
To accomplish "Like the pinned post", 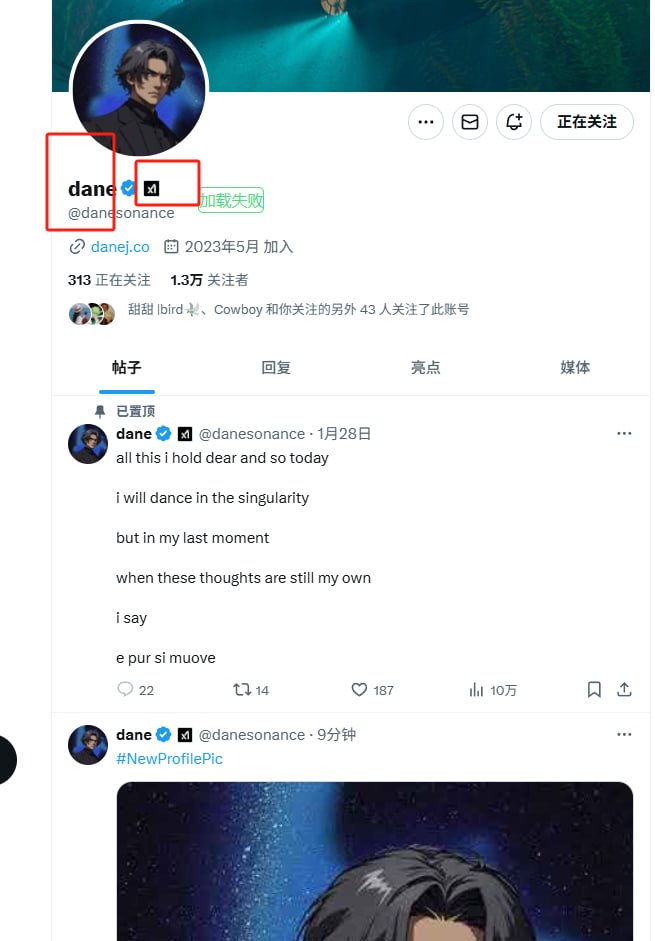I will (x=360, y=690).
